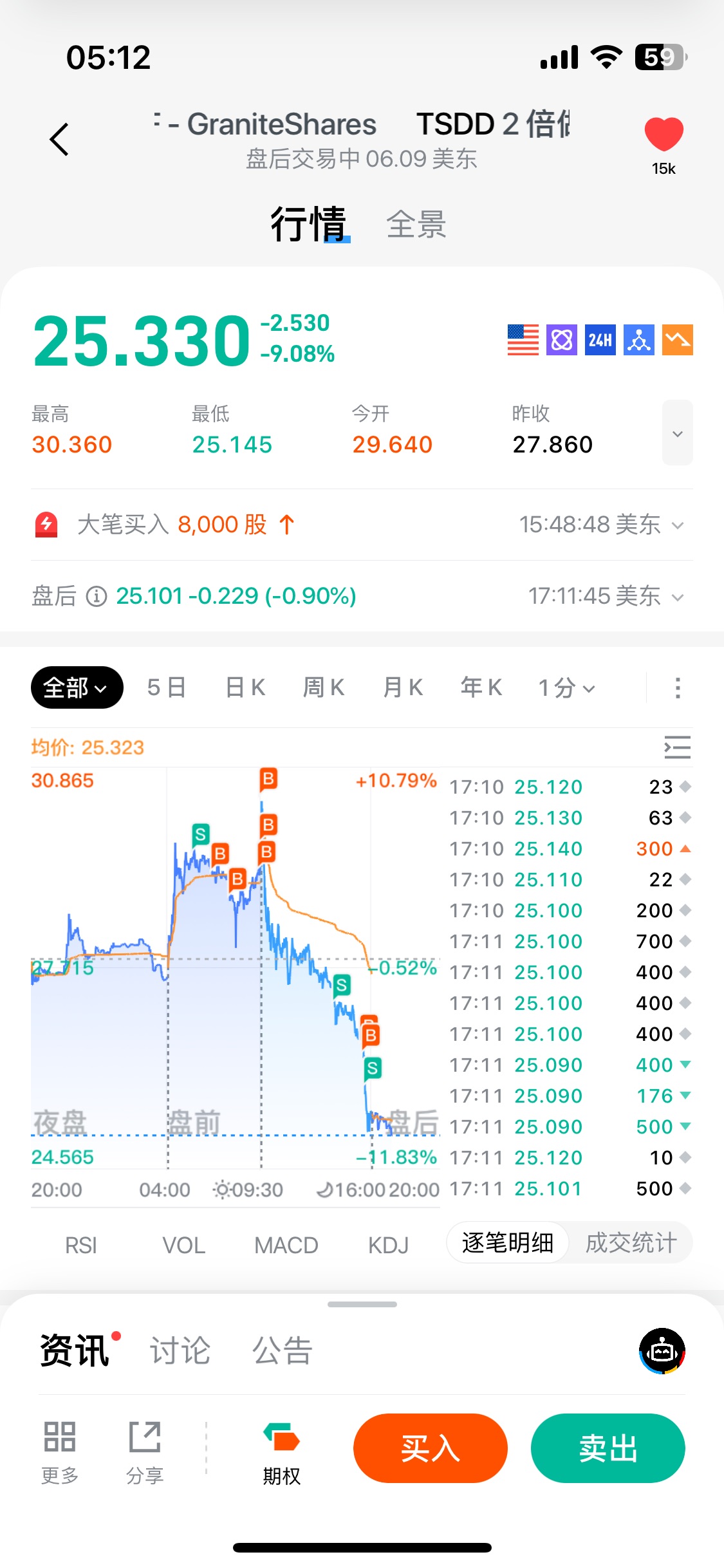Expand the quote details chevron beside 昨收

[677, 433]
